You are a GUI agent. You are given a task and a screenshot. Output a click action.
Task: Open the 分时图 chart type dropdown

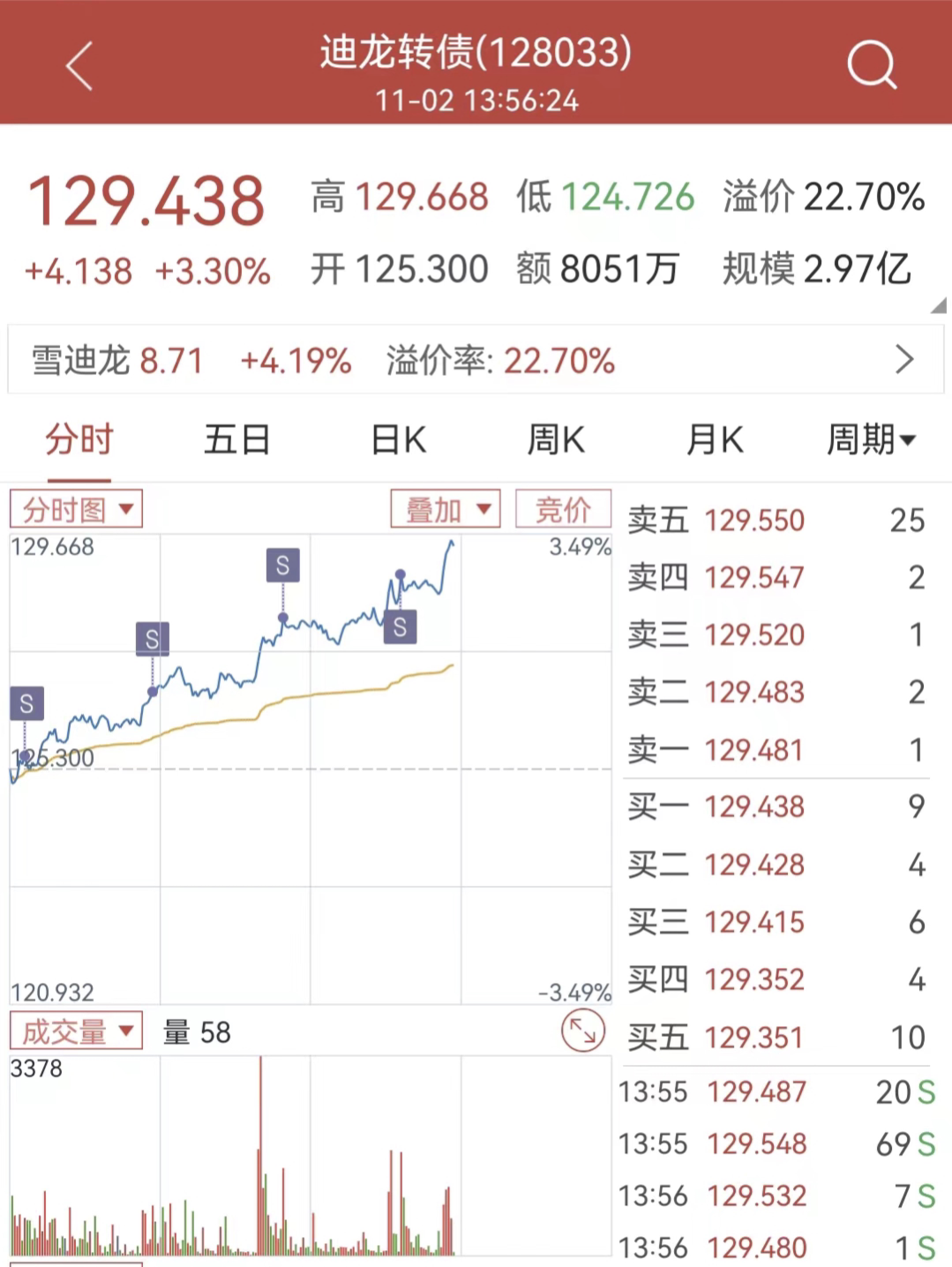click(x=77, y=509)
